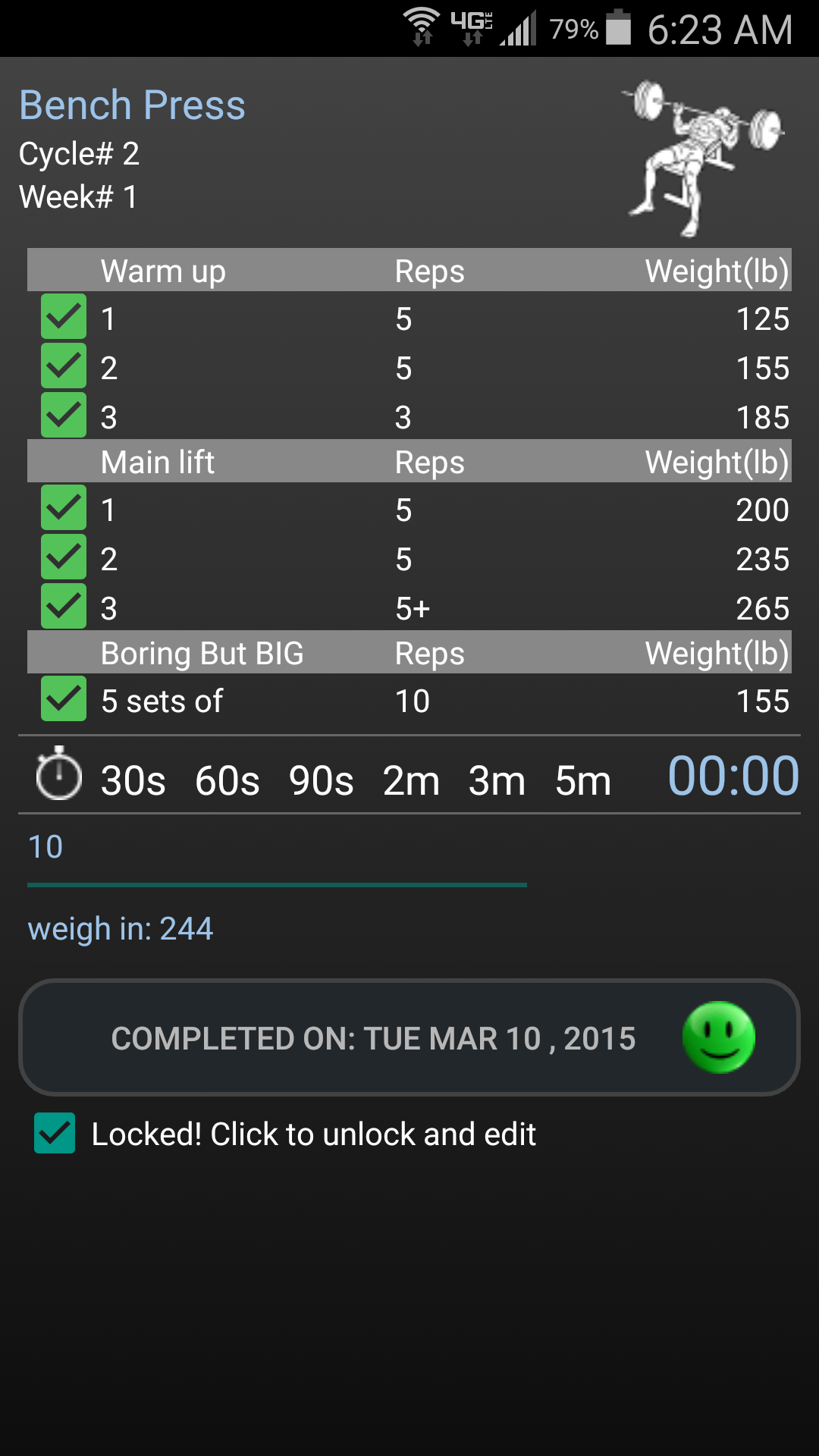Uncheck Boring But BIG 5 sets checkbox
Viewport: 819px width, 1456px height.
point(64,699)
